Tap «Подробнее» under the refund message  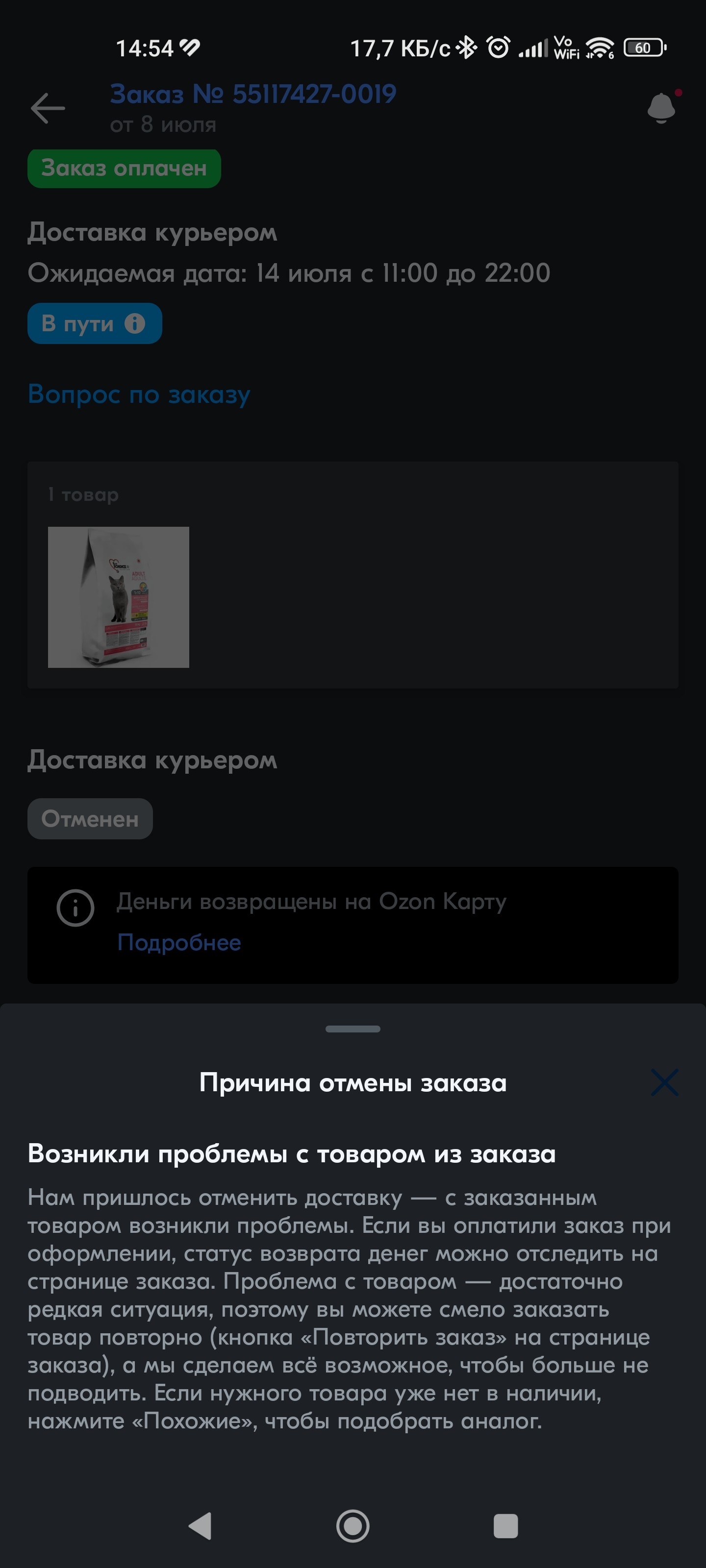pyautogui.click(x=180, y=942)
